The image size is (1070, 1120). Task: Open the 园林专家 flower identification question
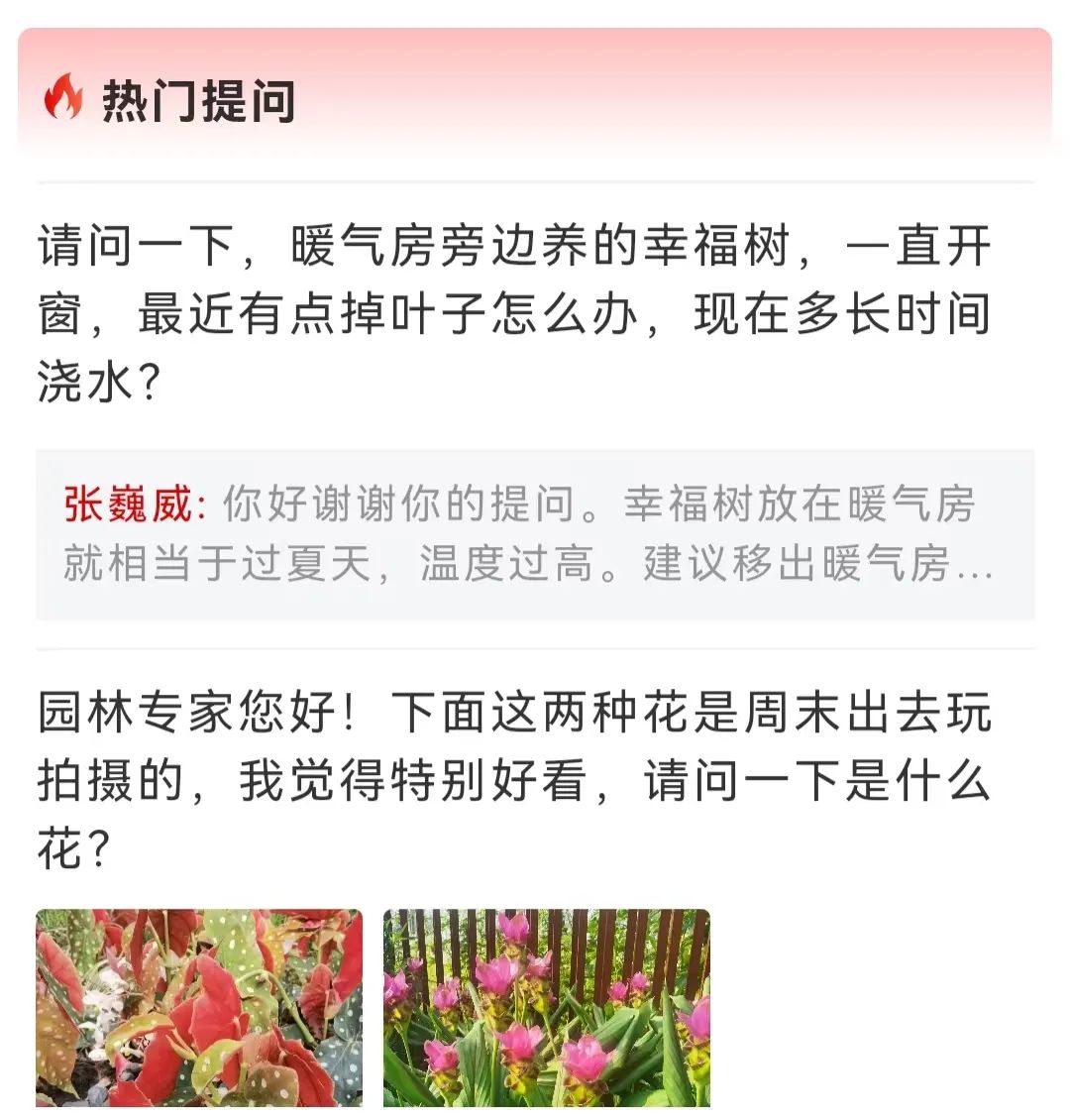(x=515, y=781)
